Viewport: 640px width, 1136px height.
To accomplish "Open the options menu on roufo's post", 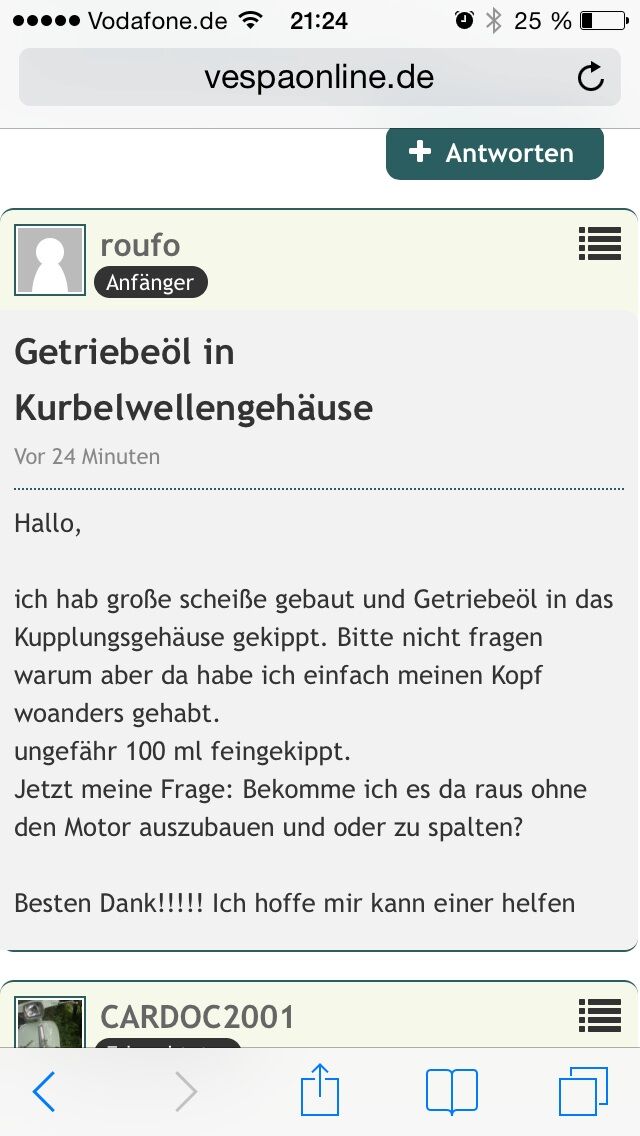I will (x=599, y=243).
